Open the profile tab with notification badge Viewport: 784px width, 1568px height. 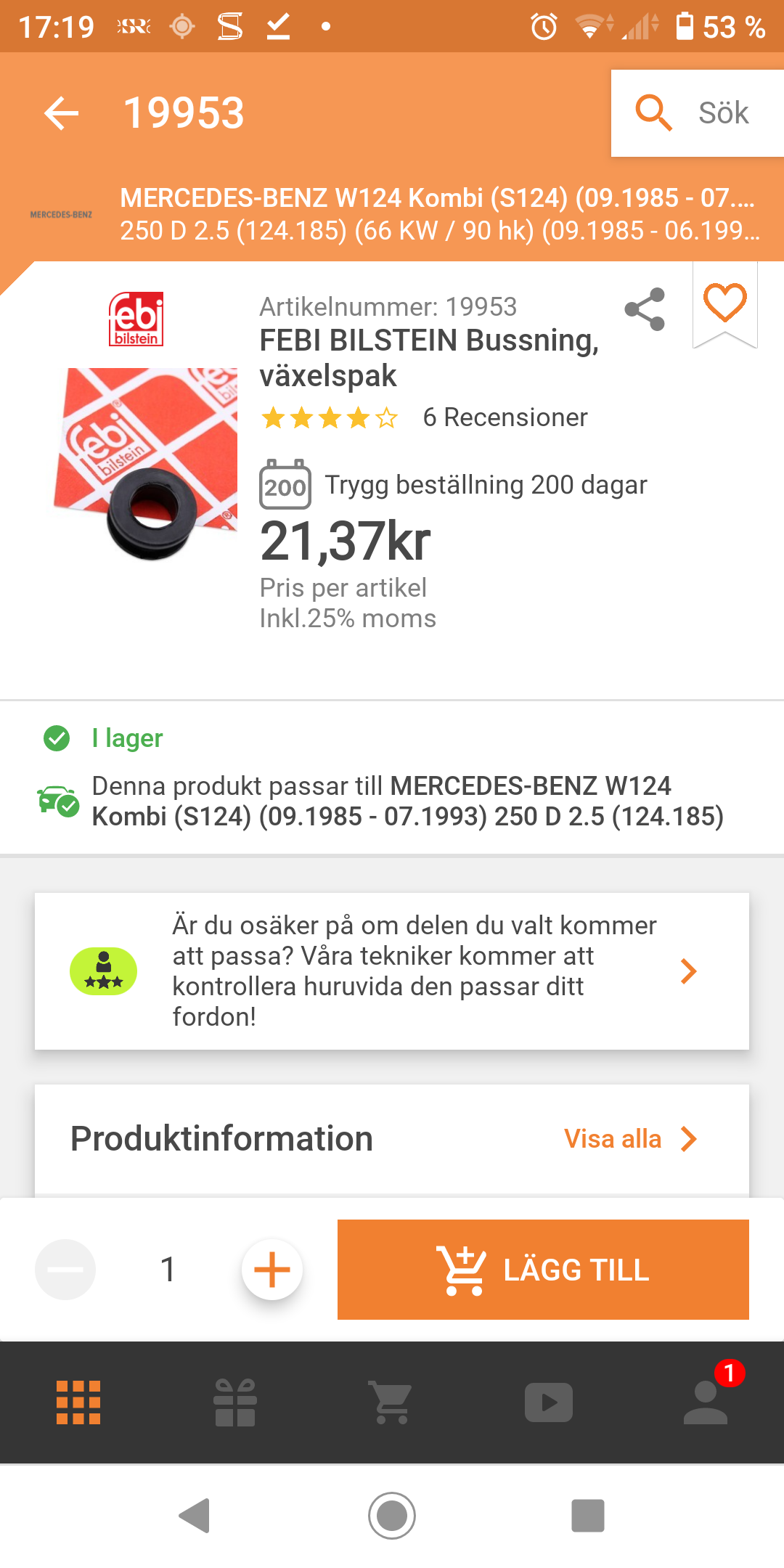[x=706, y=1402]
